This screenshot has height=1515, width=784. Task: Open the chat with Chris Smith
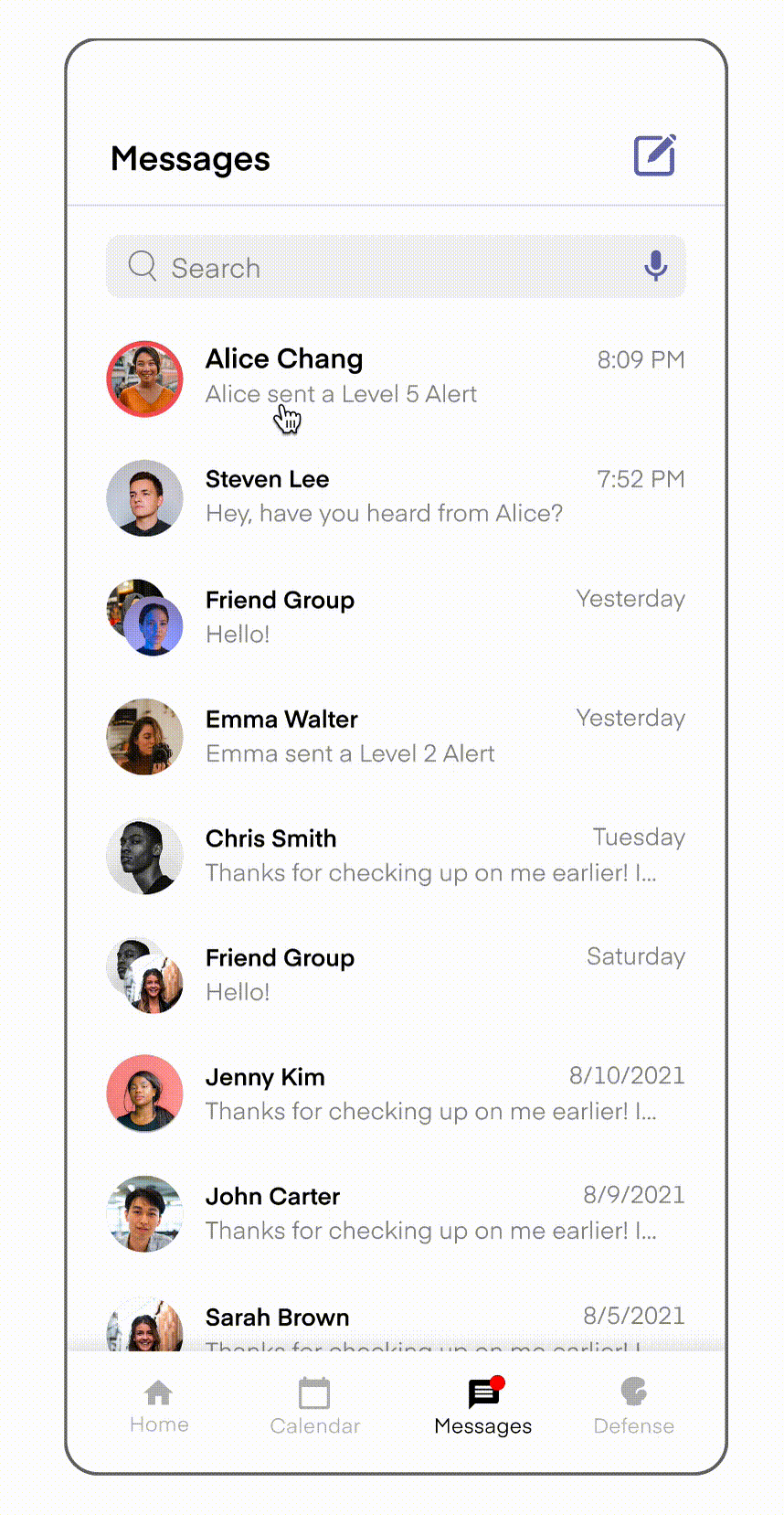396,856
